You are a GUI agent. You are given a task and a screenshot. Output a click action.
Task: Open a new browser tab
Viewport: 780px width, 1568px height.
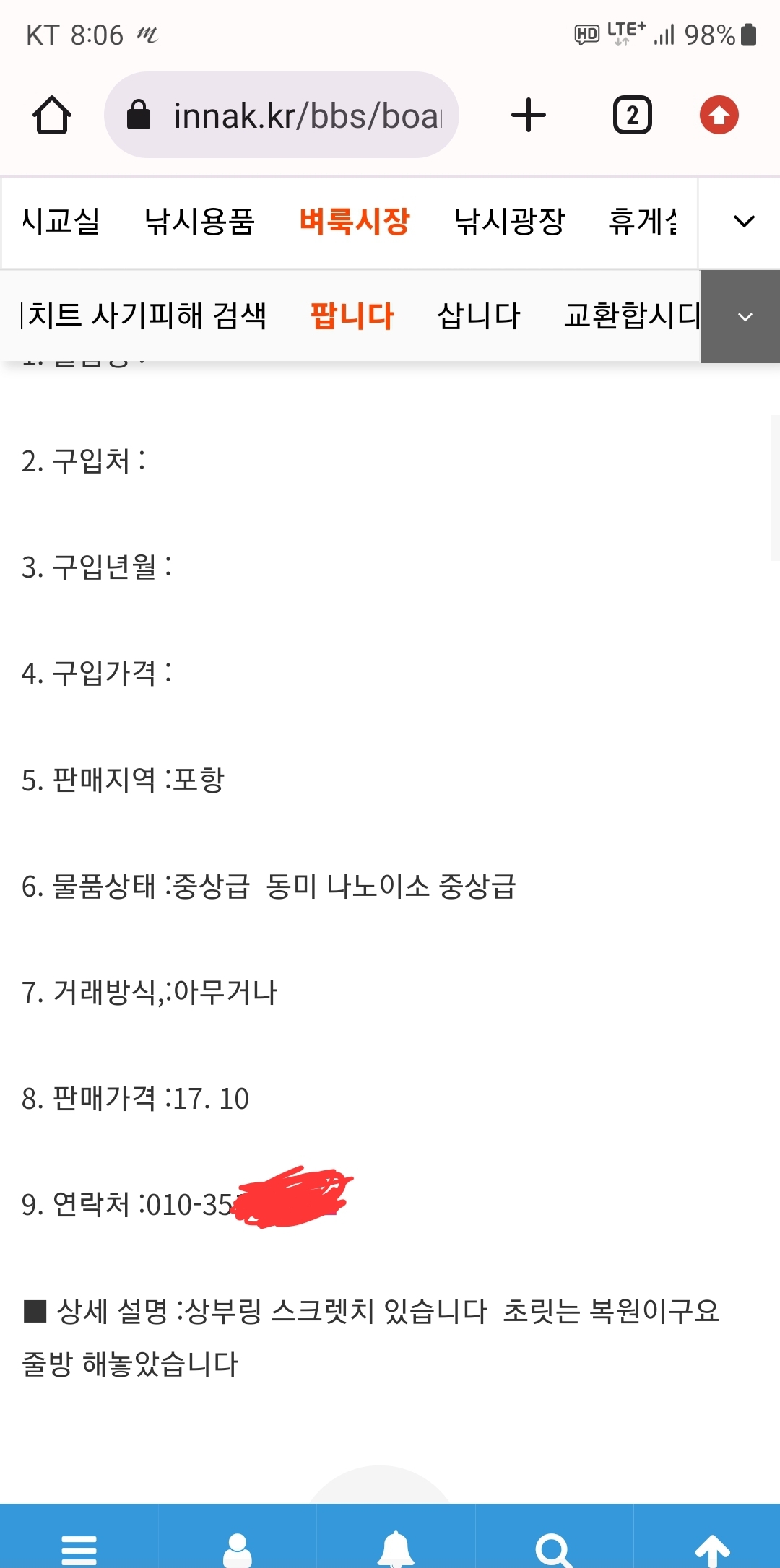click(529, 116)
